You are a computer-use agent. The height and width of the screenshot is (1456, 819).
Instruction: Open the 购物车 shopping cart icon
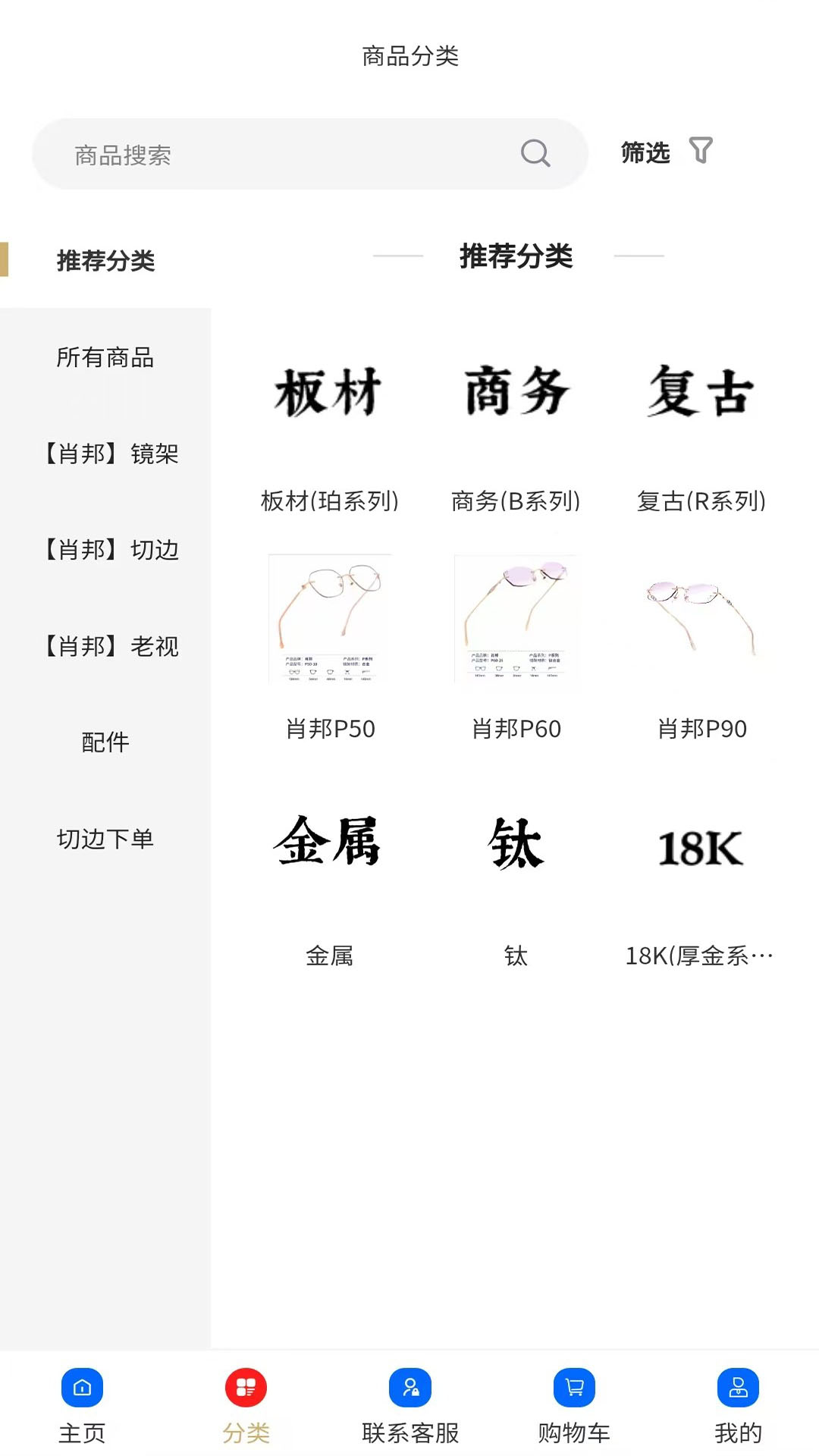pyautogui.click(x=573, y=1388)
